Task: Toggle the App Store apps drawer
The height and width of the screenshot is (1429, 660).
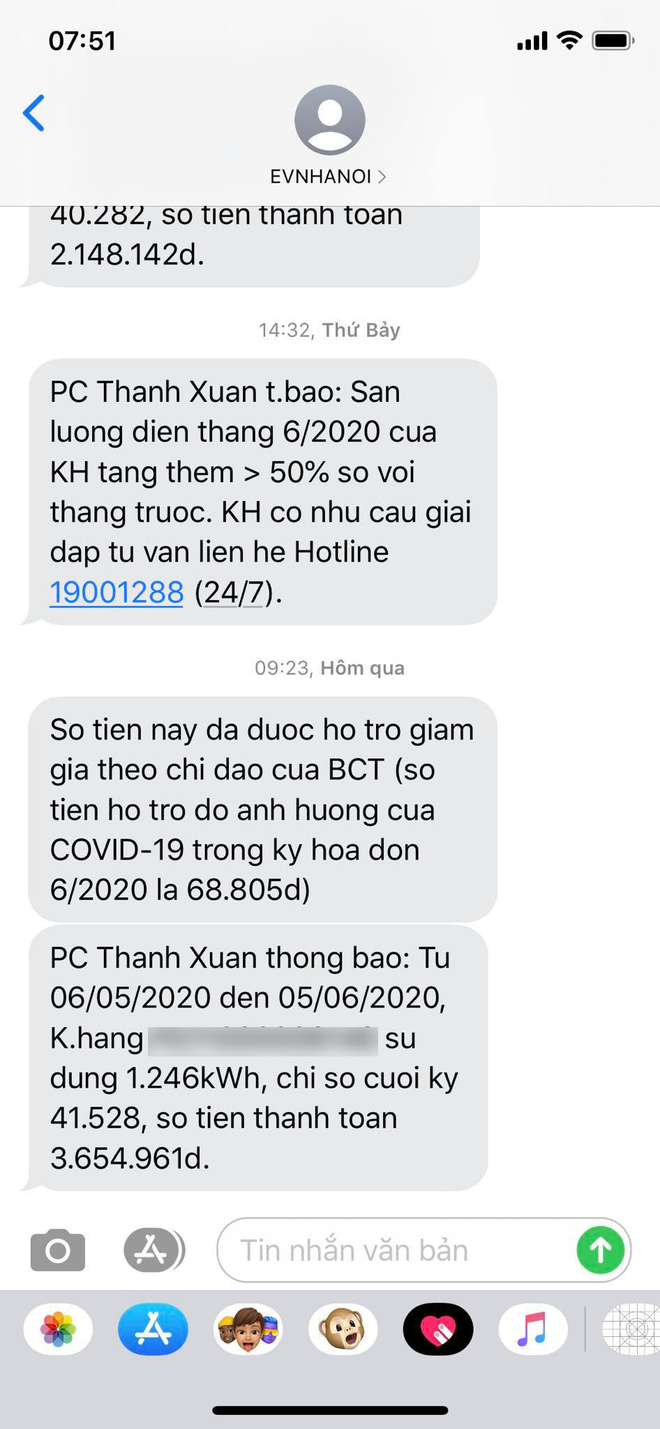Action: click(154, 1250)
